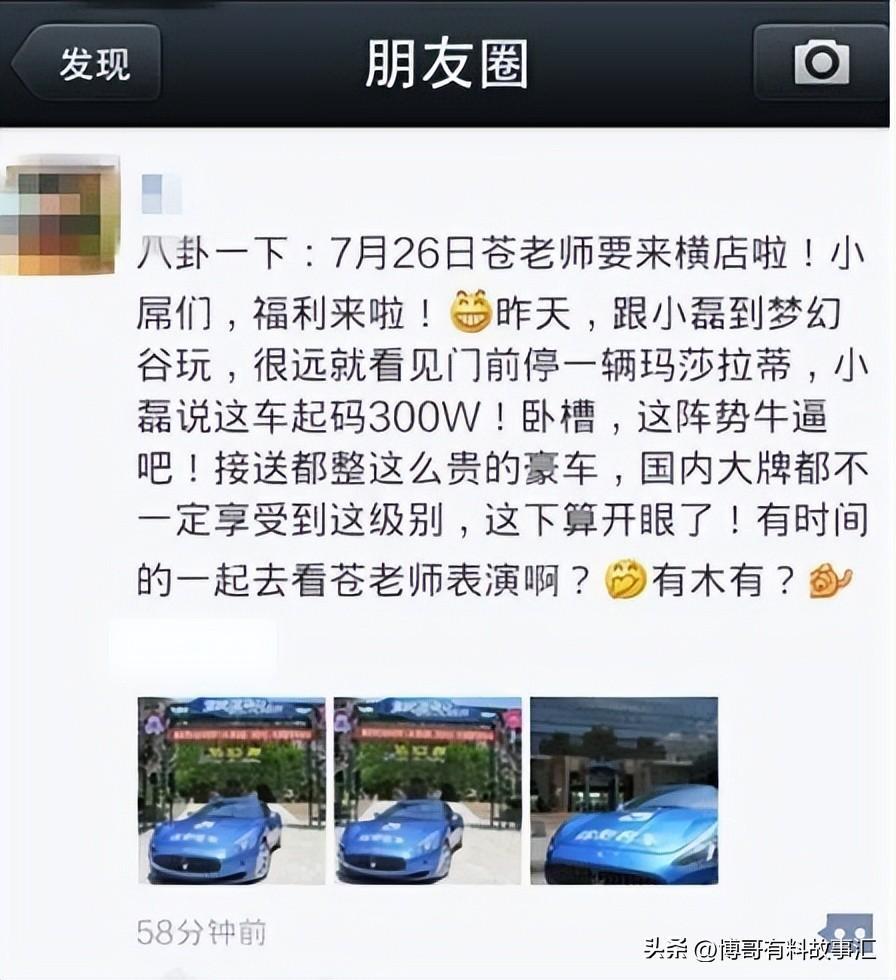View the third close-up car photo
This screenshot has height=980, width=896.
click(x=623, y=790)
